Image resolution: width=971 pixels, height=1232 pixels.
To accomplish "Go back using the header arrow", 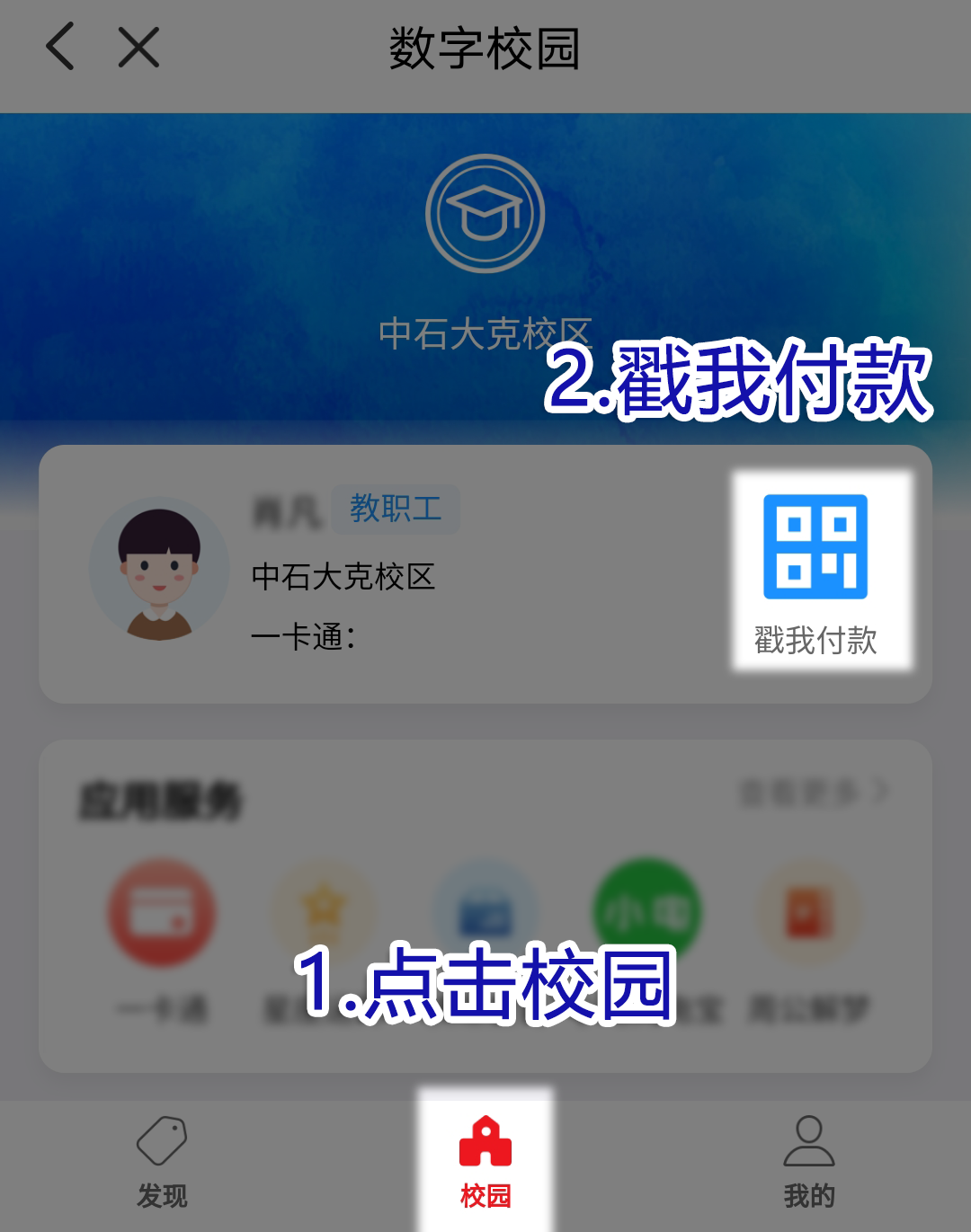I will coord(60,48).
